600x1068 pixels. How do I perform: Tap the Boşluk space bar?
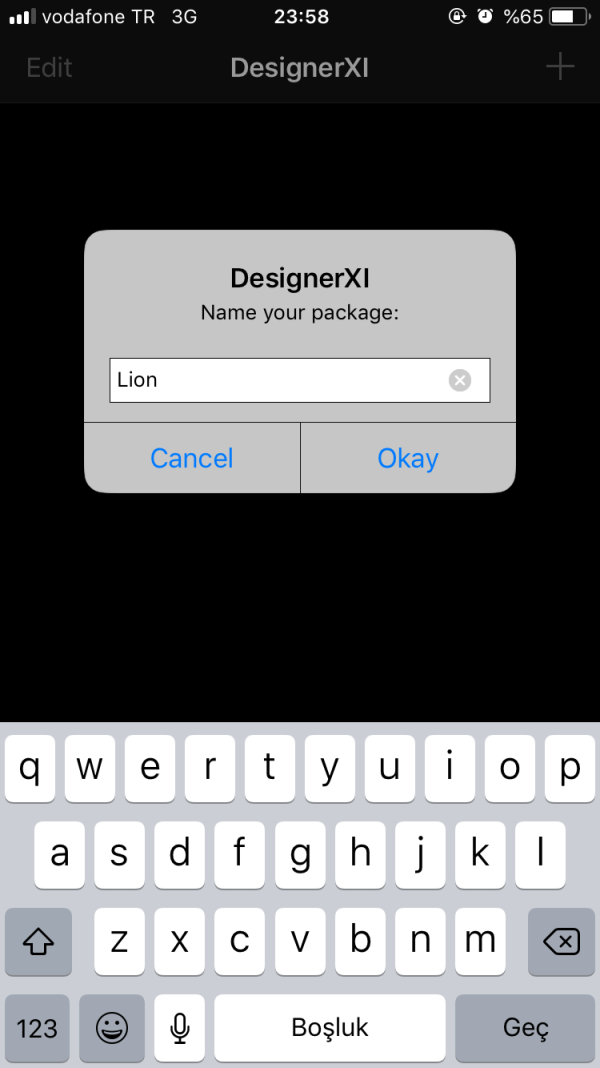[330, 1028]
